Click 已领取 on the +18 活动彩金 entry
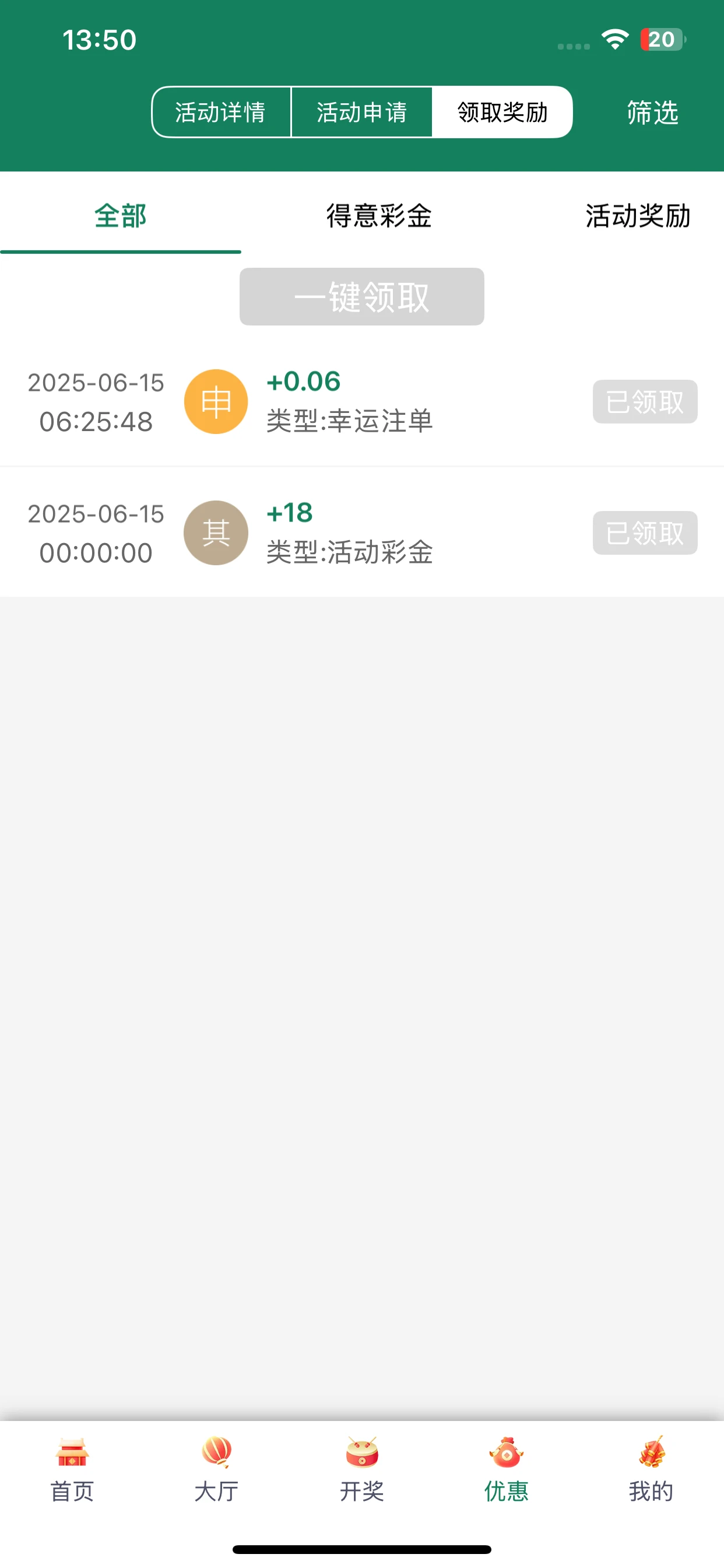The height and width of the screenshot is (1568, 724). [x=644, y=533]
